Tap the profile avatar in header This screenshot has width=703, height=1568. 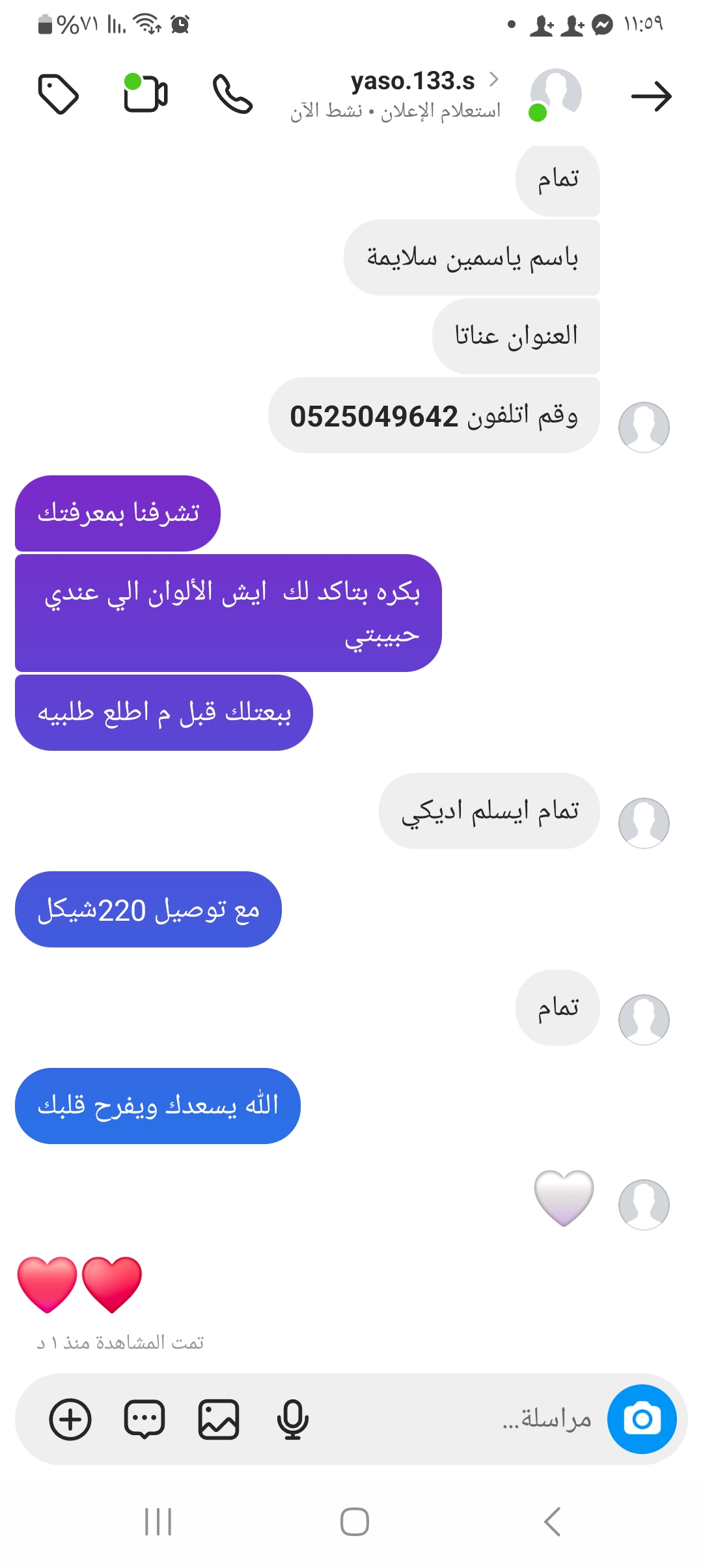click(555, 93)
